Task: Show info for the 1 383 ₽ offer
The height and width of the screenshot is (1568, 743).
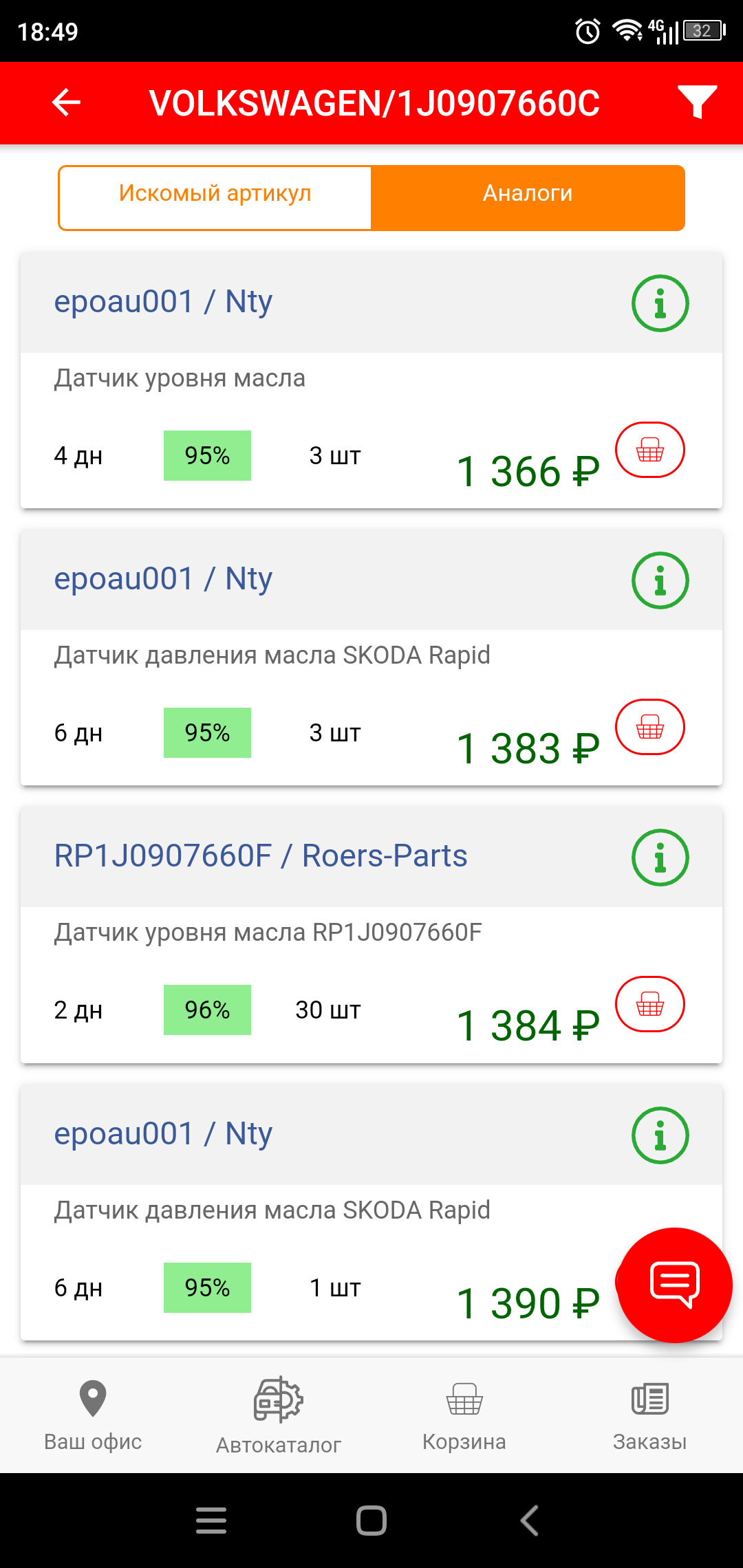Action: tap(660, 580)
